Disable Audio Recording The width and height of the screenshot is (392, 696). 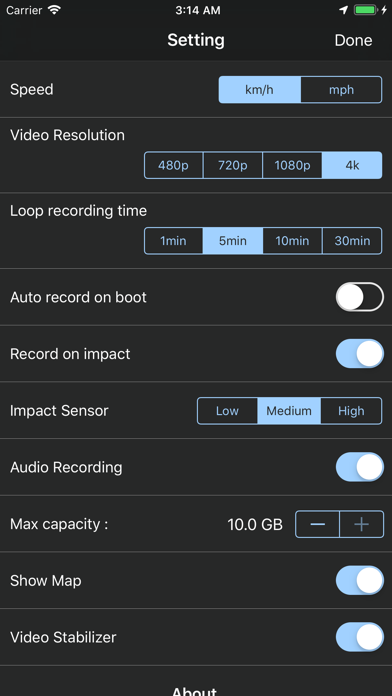pos(360,467)
